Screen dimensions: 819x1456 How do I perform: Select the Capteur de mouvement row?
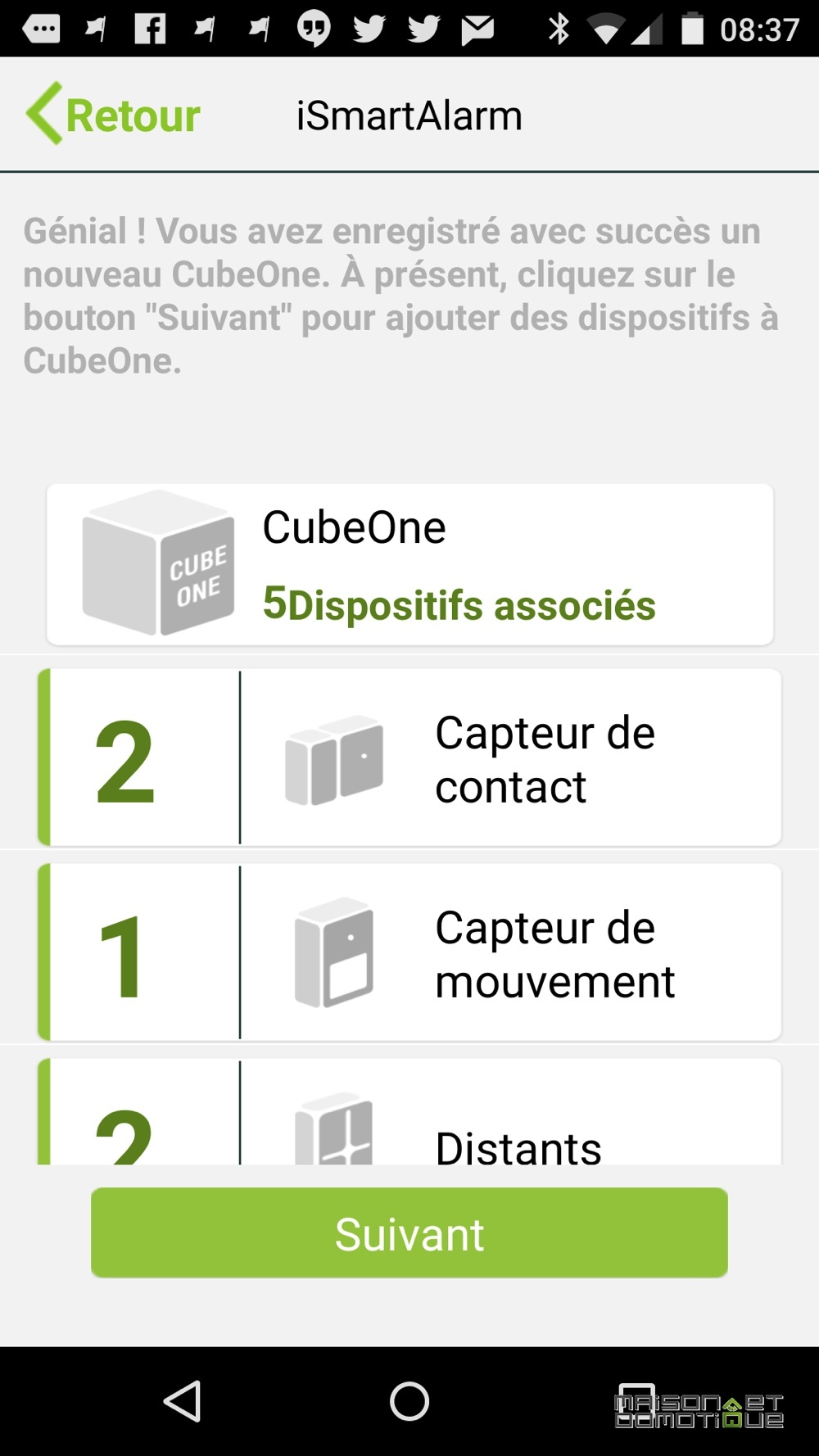[409, 952]
